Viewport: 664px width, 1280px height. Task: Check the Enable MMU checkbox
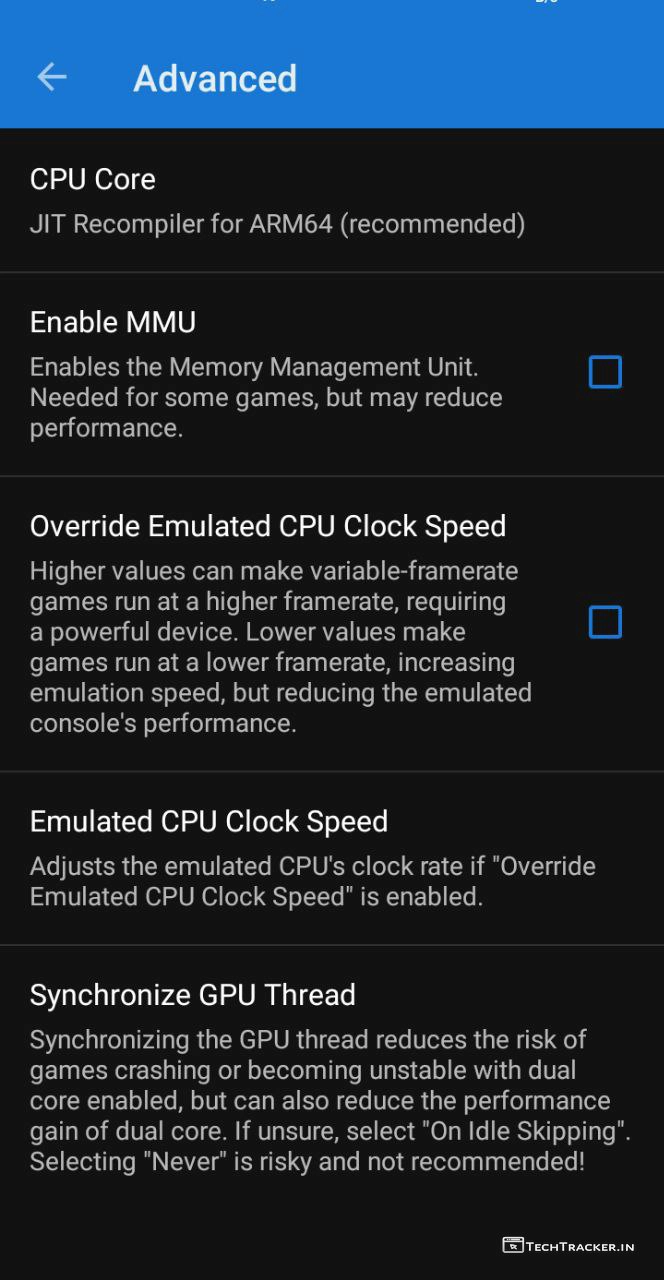pos(605,372)
